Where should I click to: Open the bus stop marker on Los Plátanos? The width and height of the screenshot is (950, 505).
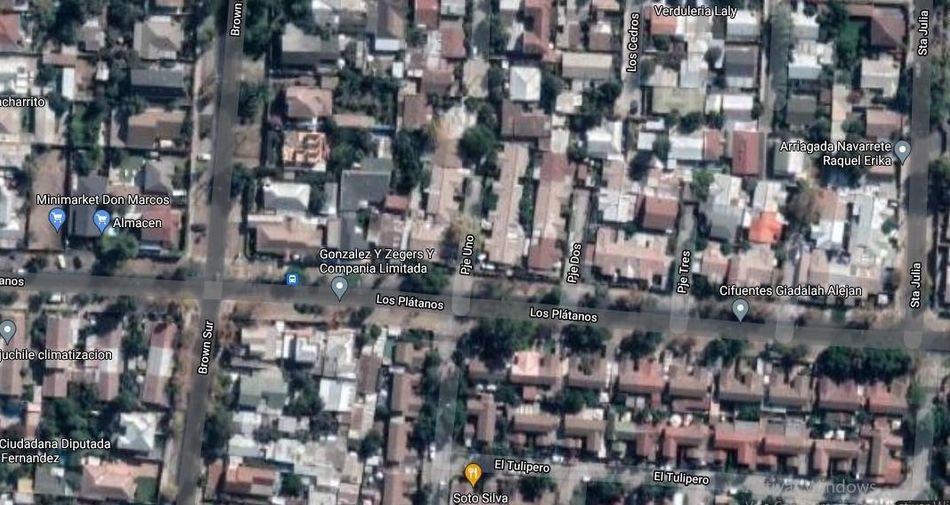point(292,279)
